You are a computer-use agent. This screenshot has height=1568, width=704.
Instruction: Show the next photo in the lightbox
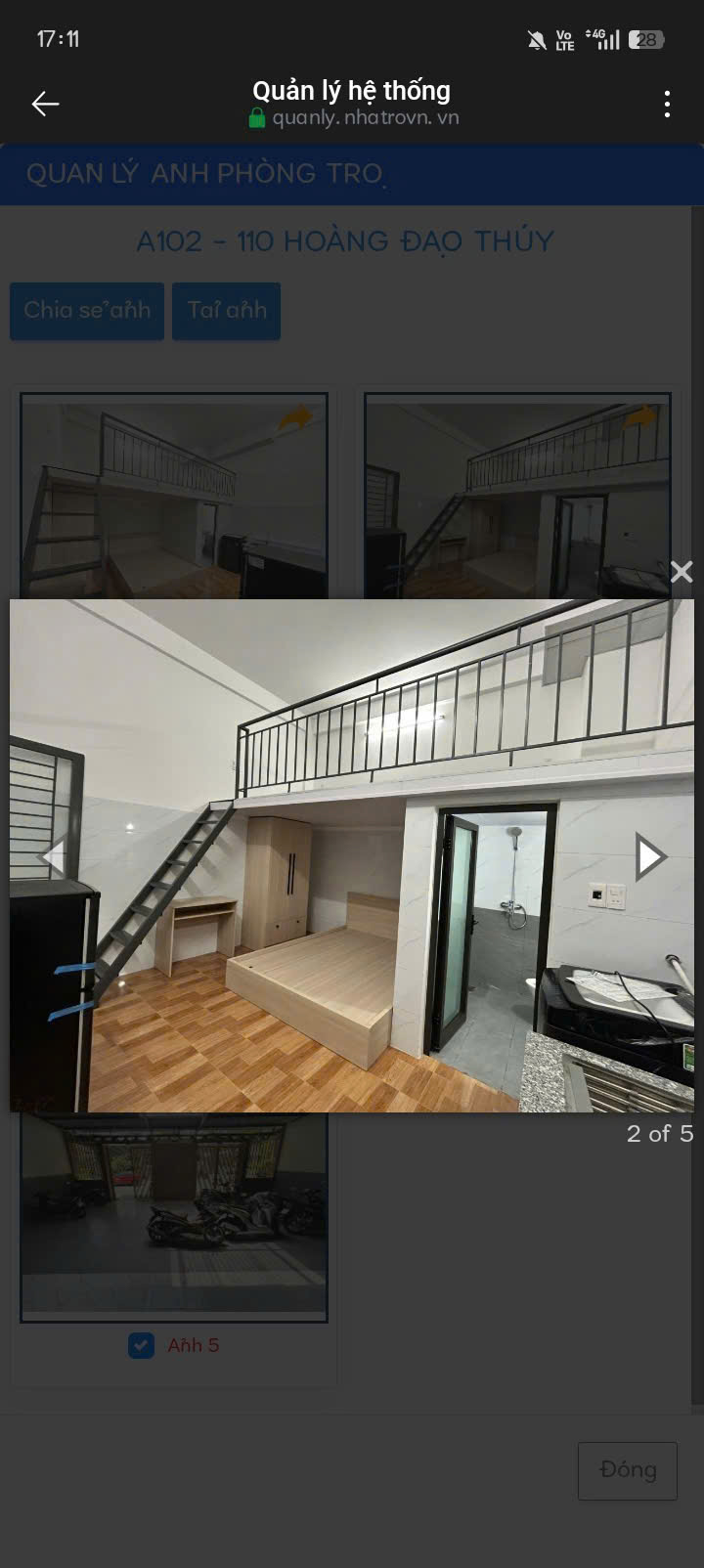pyautogui.click(x=648, y=856)
